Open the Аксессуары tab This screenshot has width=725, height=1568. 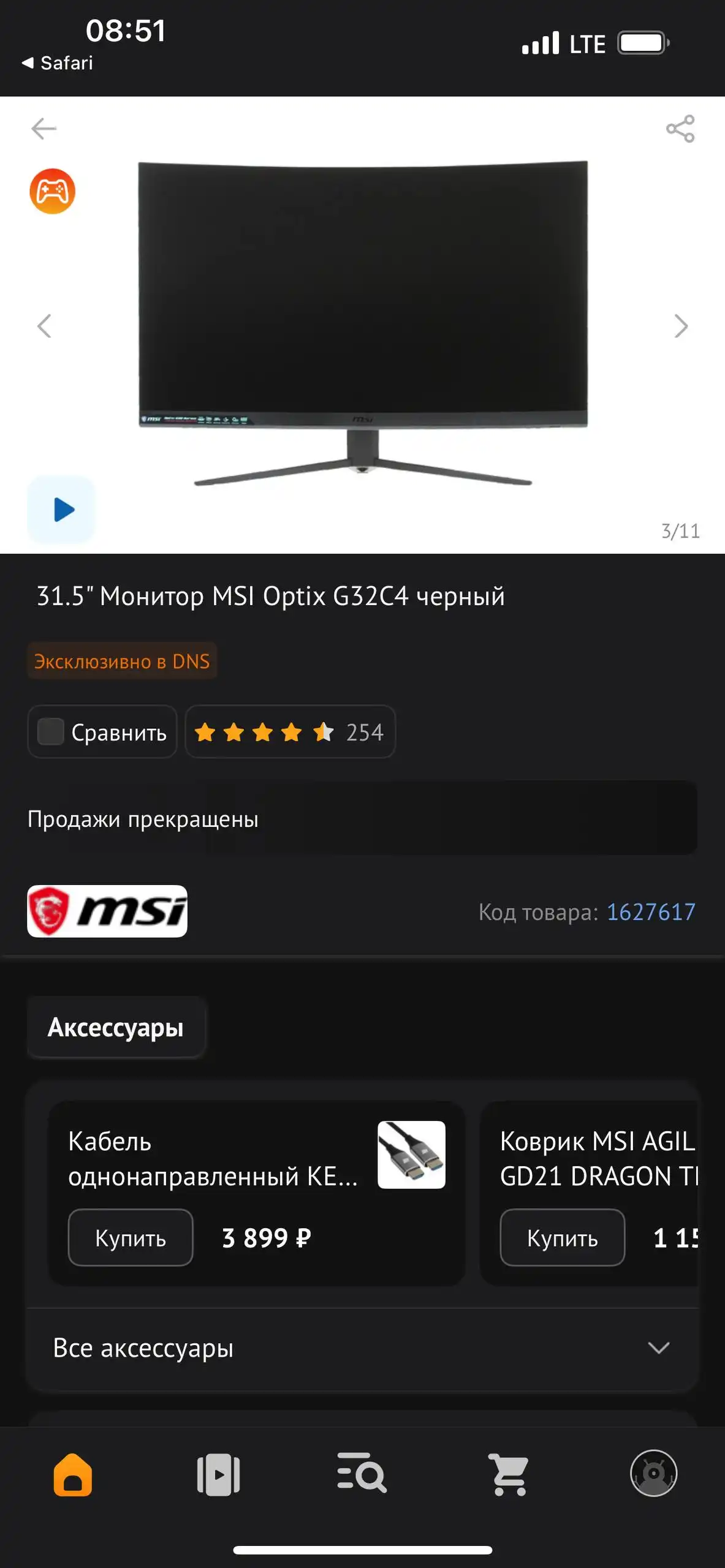point(116,1027)
